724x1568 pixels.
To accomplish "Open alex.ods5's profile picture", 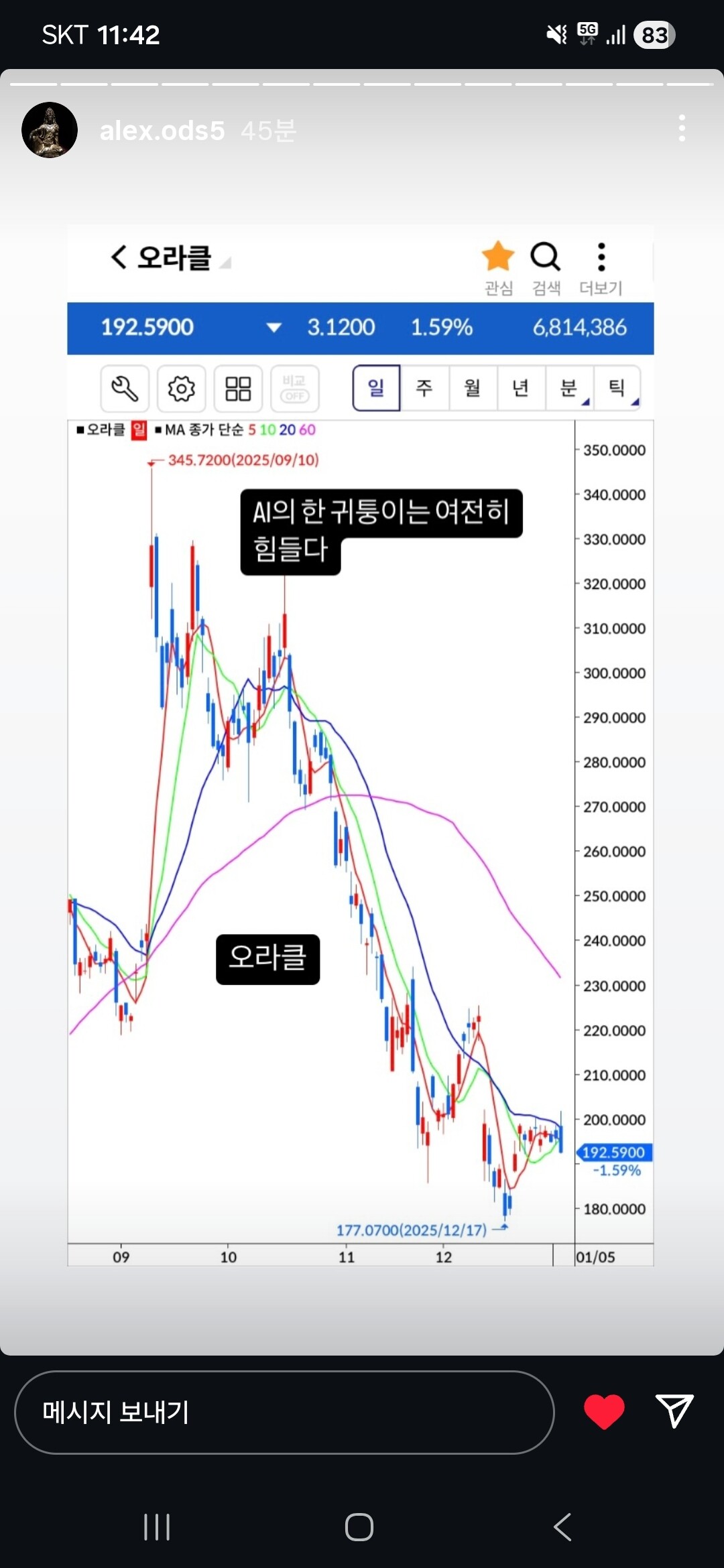I will click(x=50, y=130).
